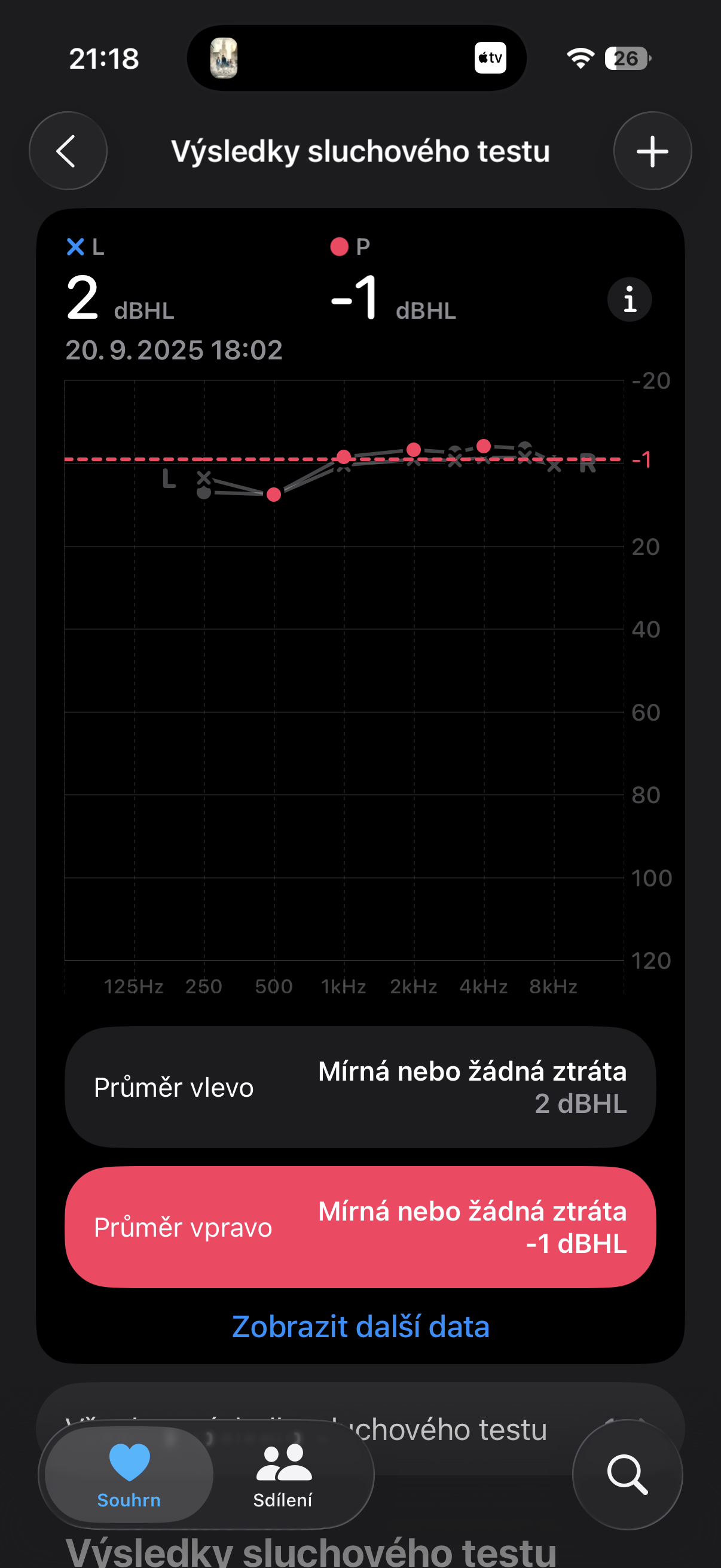This screenshot has height=1568, width=721.
Task: Switch to the Souhrn tab
Action: pyautogui.click(x=129, y=1475)
